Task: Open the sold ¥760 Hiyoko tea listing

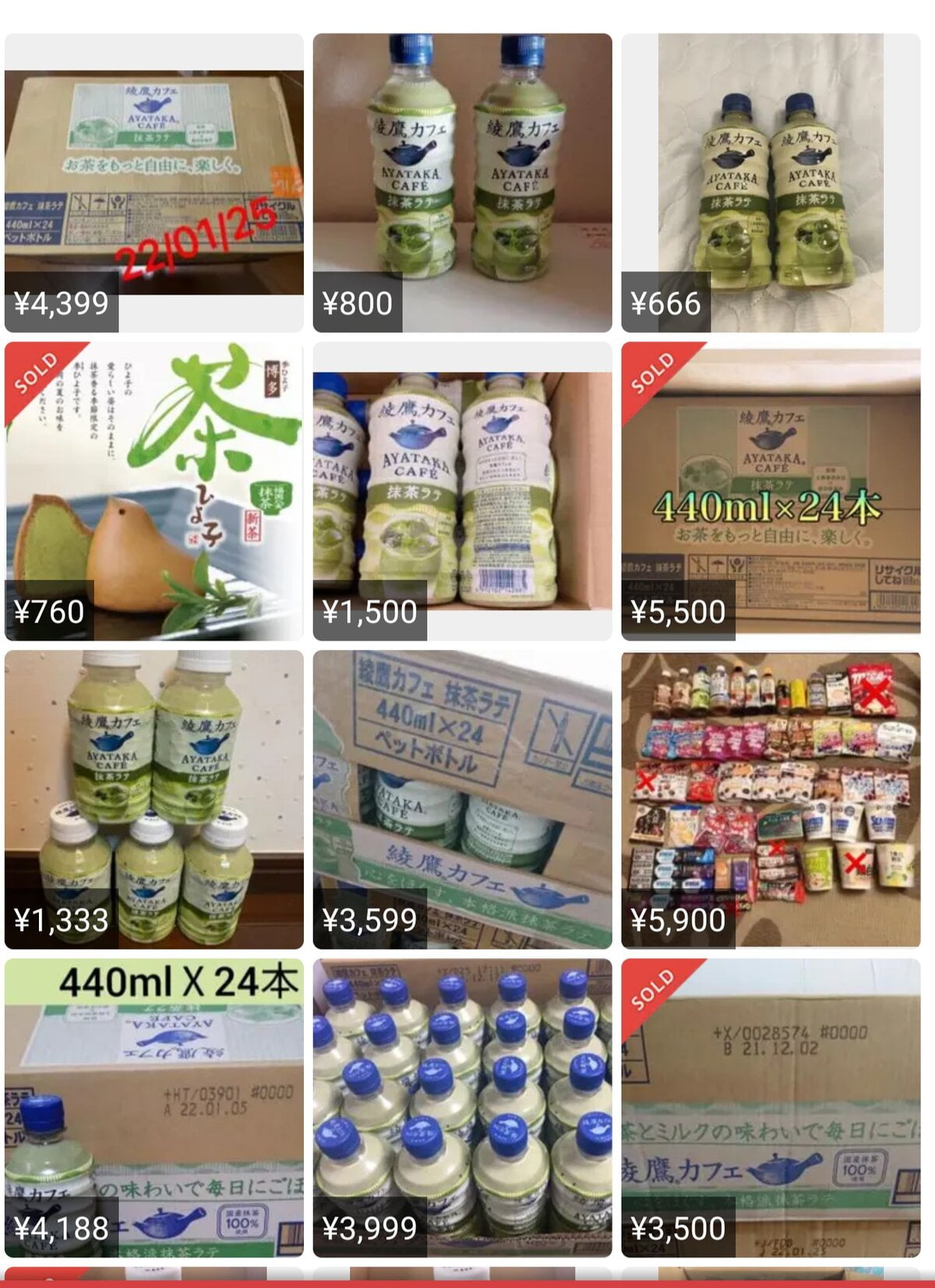Action: coord(153,491)
